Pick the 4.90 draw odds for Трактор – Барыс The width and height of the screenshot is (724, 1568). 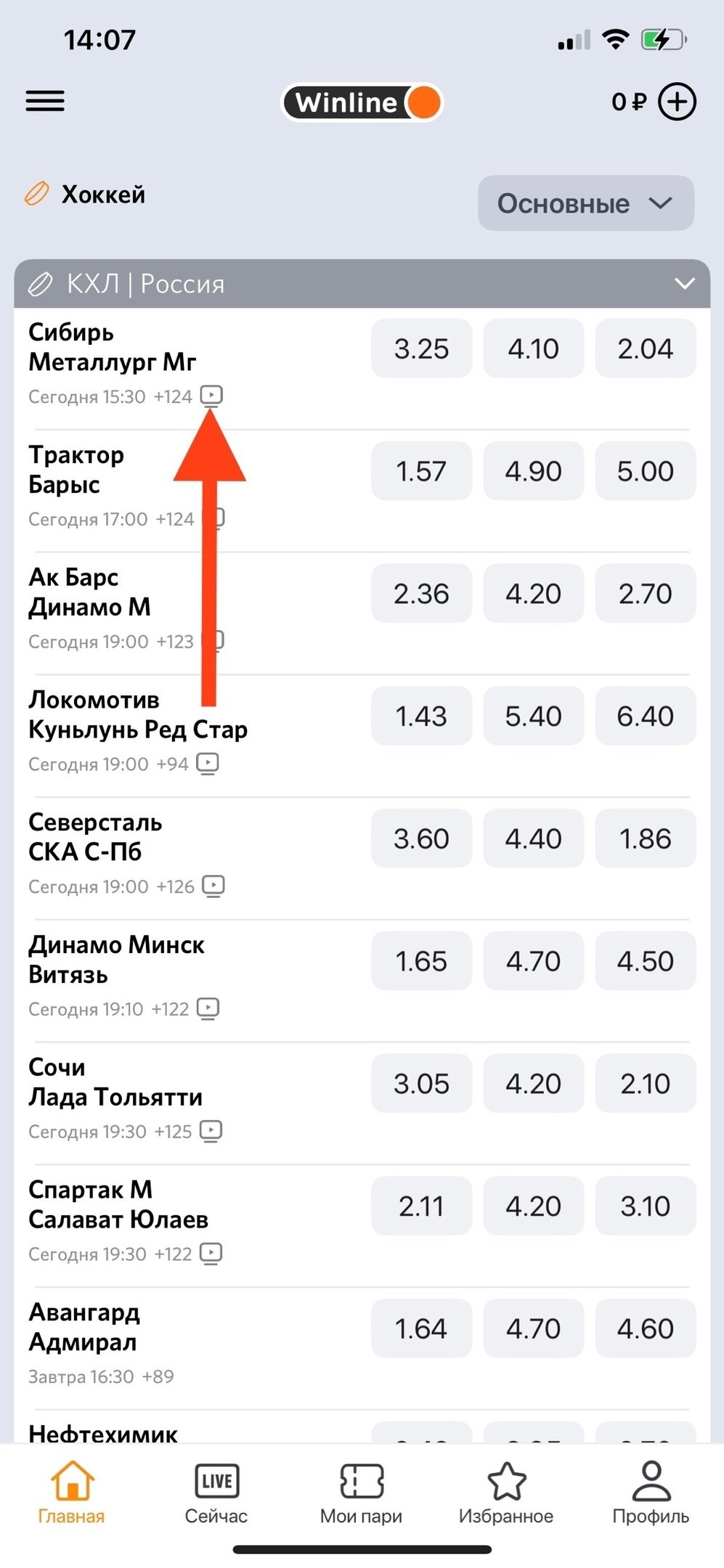[533, 471]
